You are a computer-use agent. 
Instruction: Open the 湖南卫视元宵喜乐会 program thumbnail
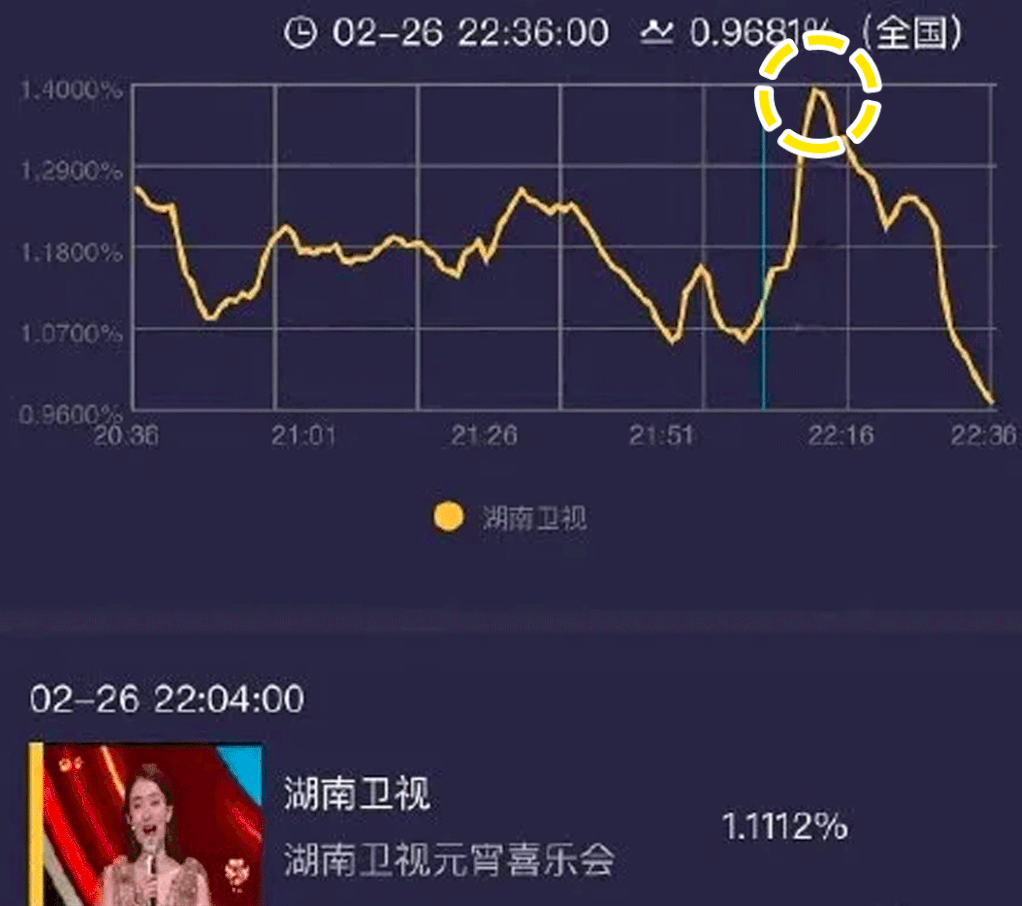(147, 823)
